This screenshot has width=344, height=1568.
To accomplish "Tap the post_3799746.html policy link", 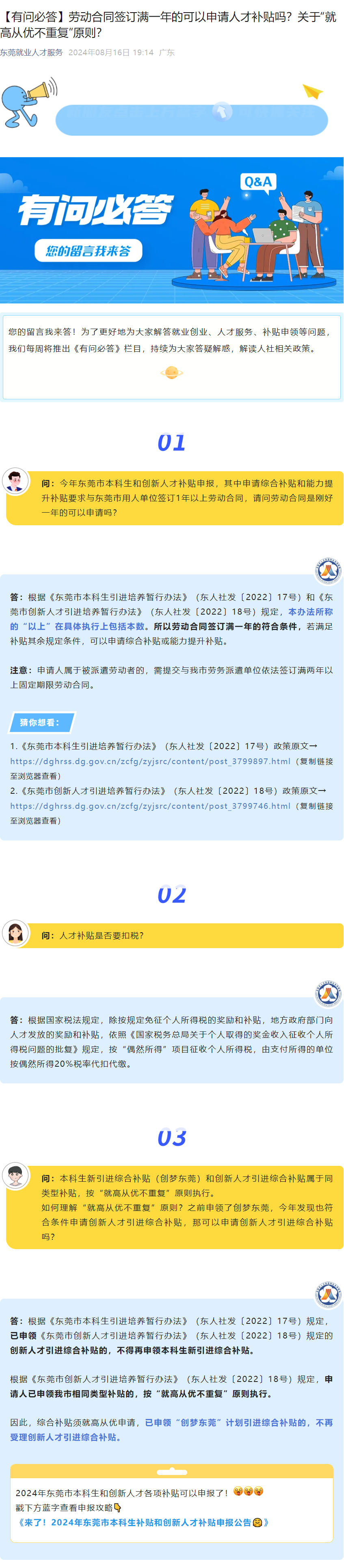I will click(x=150, y=805).
